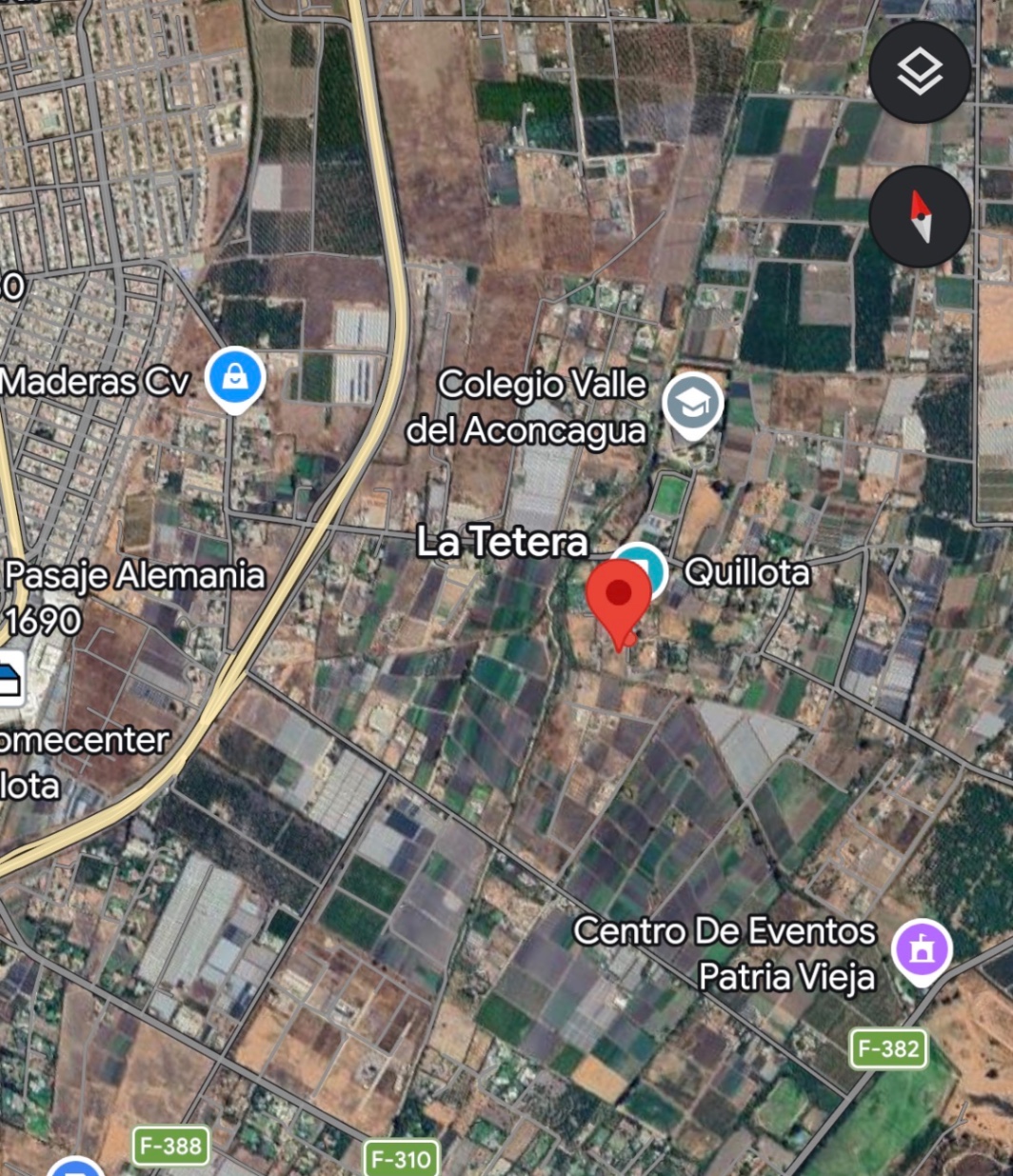This screenshot has width=1013, height=1176.
Task: Open the map layers selector
Action: pyautogui.click(x=919, y=71)
